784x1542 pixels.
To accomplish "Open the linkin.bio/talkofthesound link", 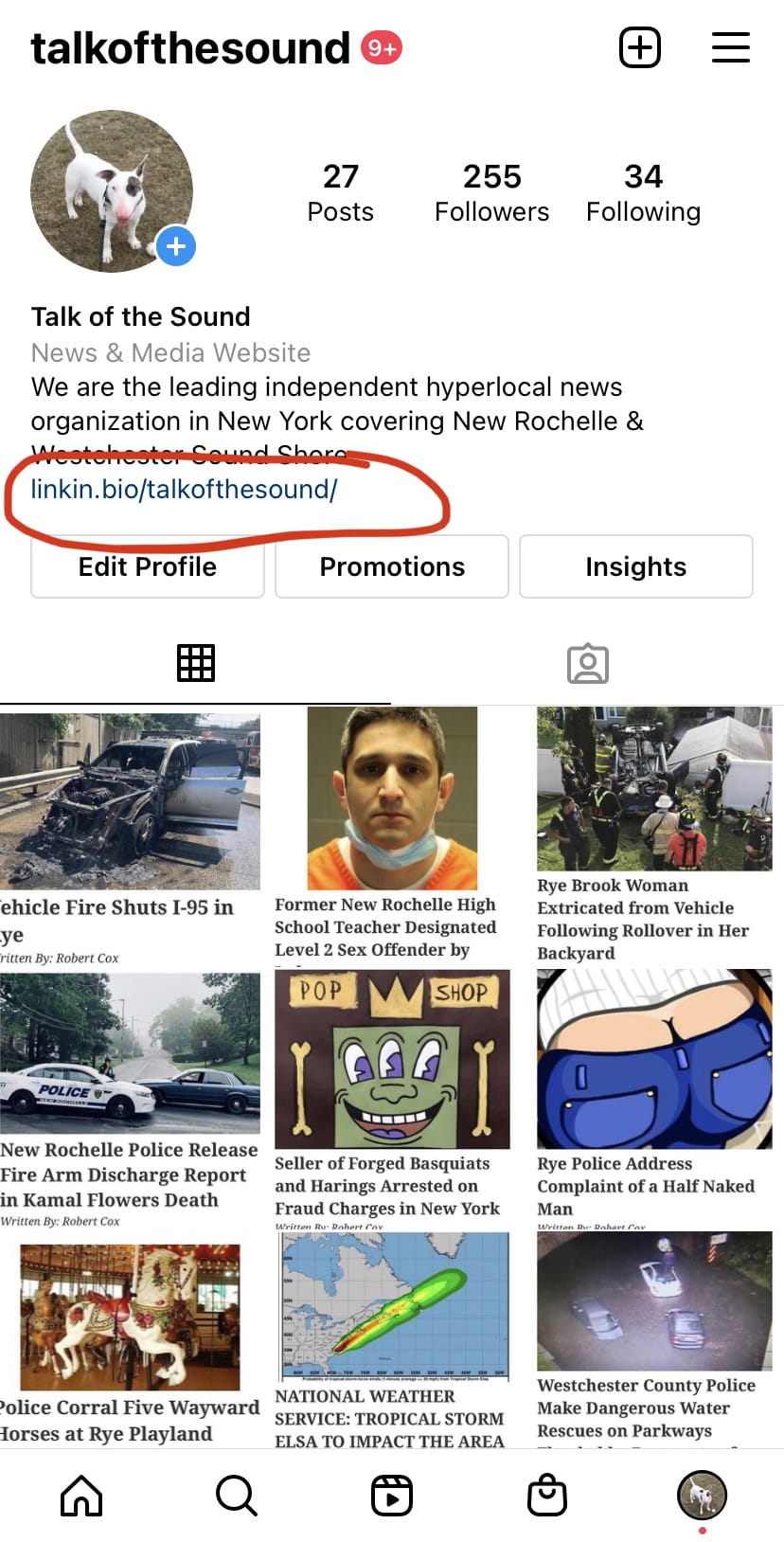I will click(x=184, y=489).
